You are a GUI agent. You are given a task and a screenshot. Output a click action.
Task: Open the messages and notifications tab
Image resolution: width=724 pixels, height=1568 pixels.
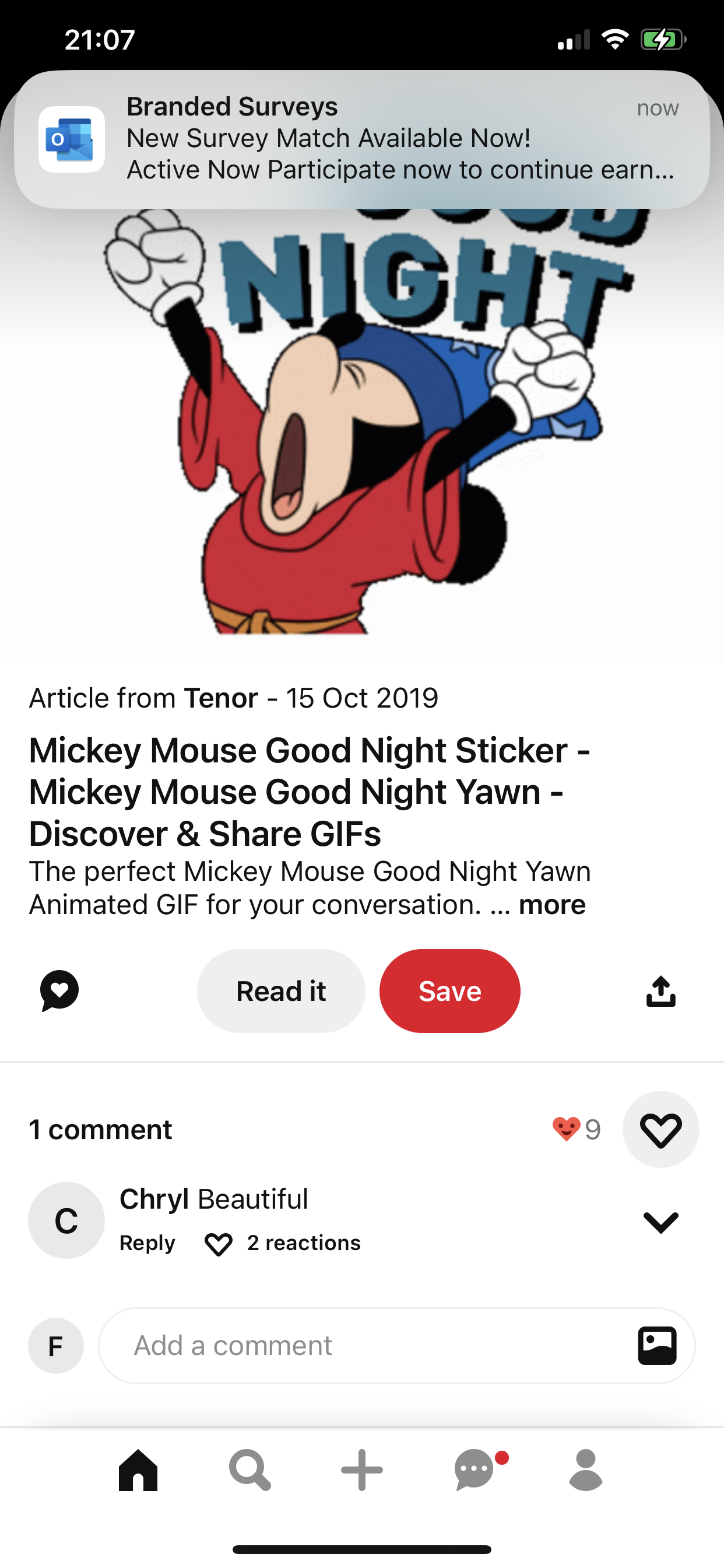click(x=475, y=1470)
